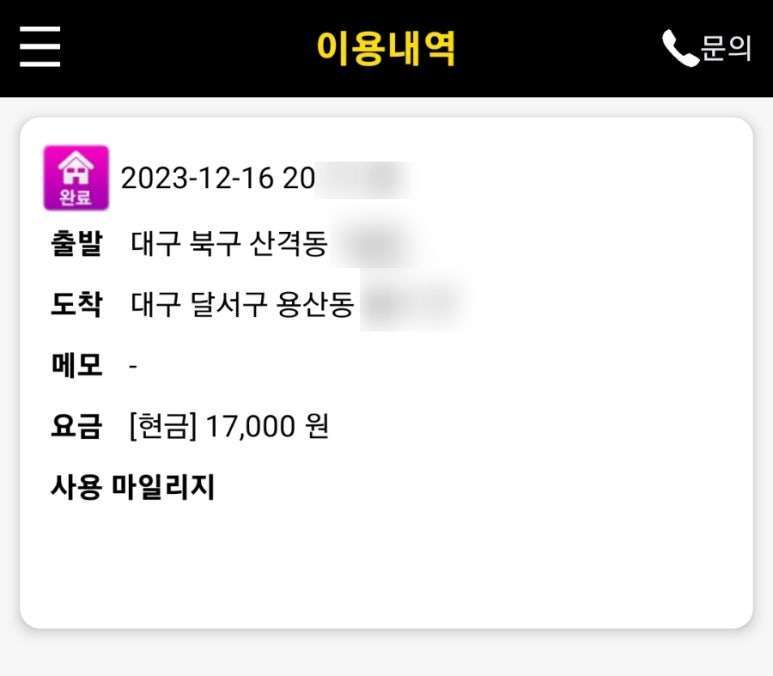
Task: Tap the 문의 phone inquiry button
Action: (x=706, y=48)
